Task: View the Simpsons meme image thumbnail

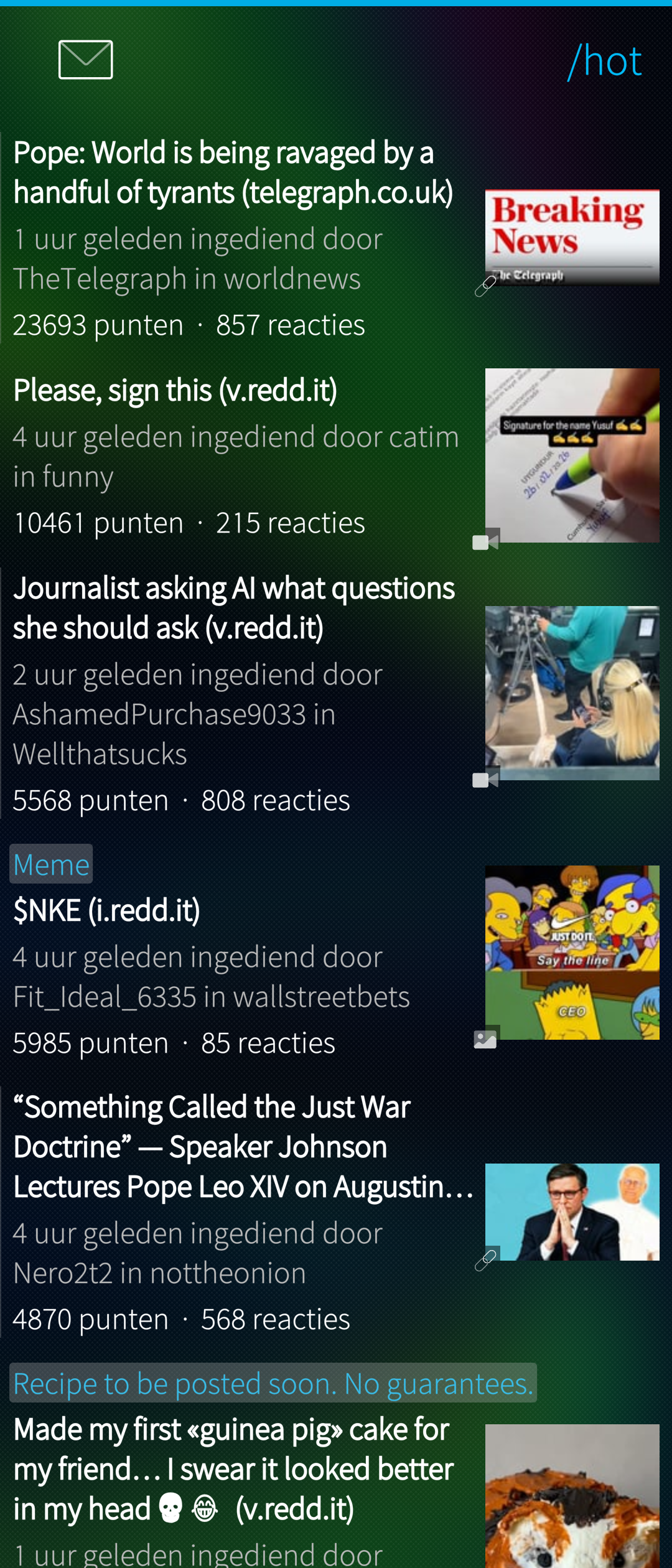Action: click(572, 953)
